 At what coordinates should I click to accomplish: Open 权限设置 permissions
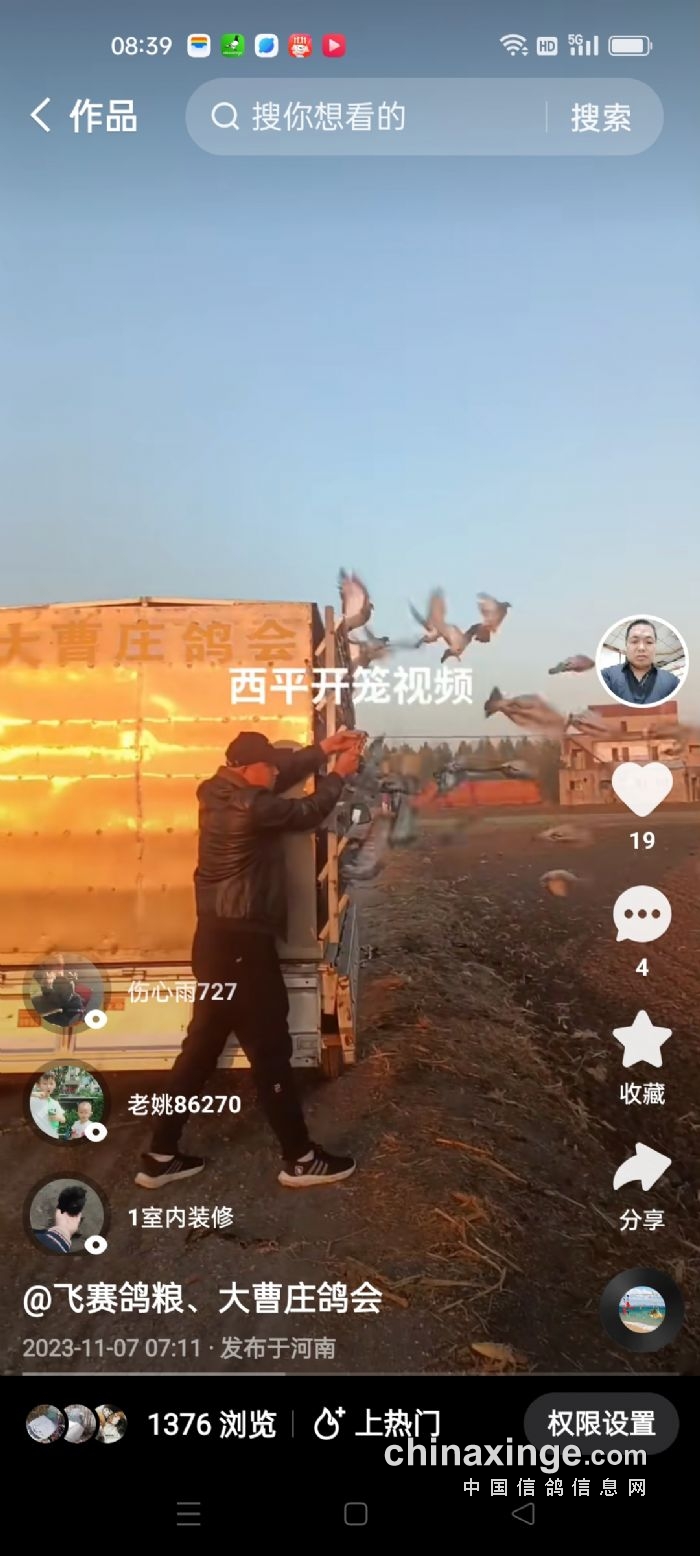pos(601,1423)
